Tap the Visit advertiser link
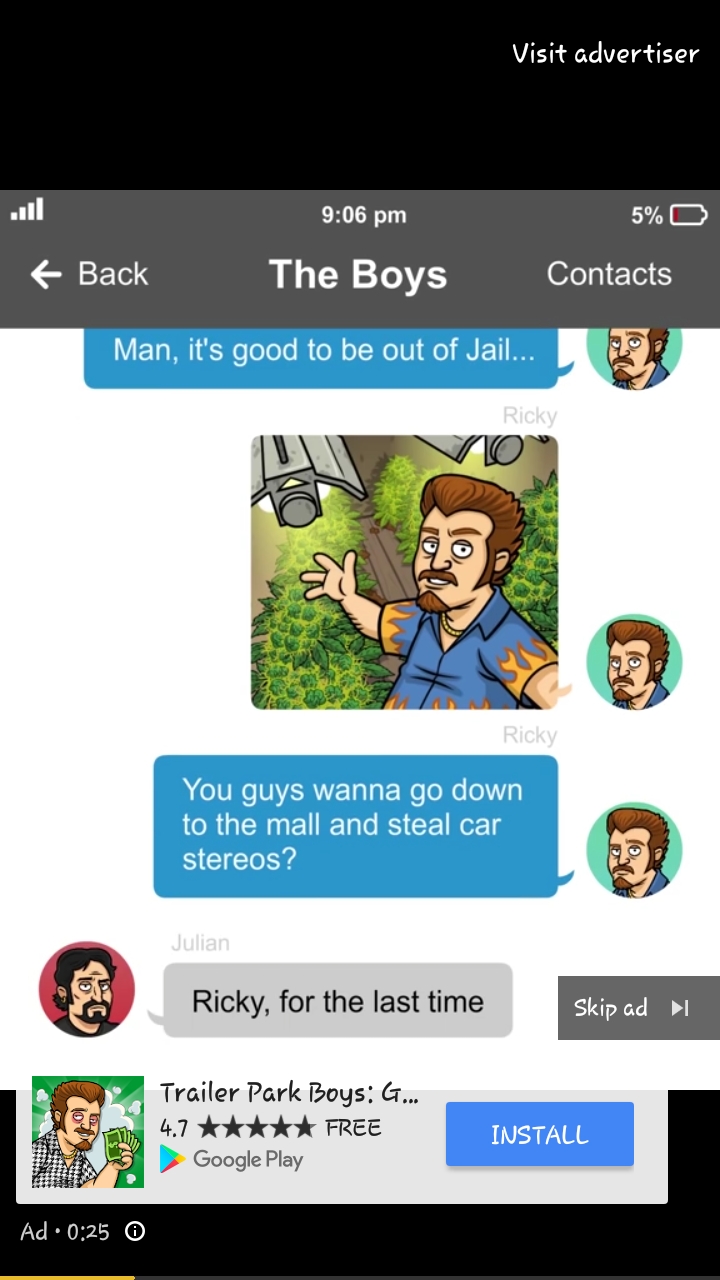Screen dimensions: 720x1280 605,53
